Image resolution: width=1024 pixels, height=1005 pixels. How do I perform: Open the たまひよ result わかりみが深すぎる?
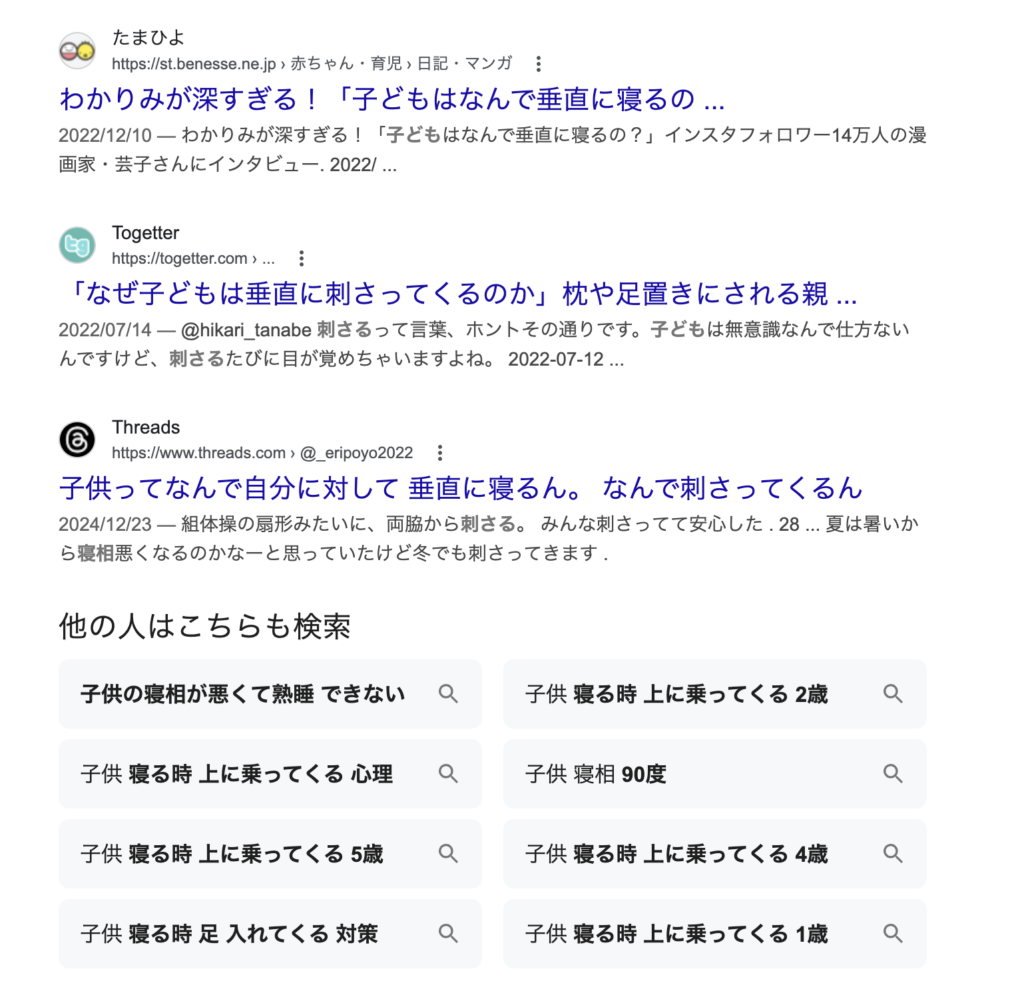(391, 100)
